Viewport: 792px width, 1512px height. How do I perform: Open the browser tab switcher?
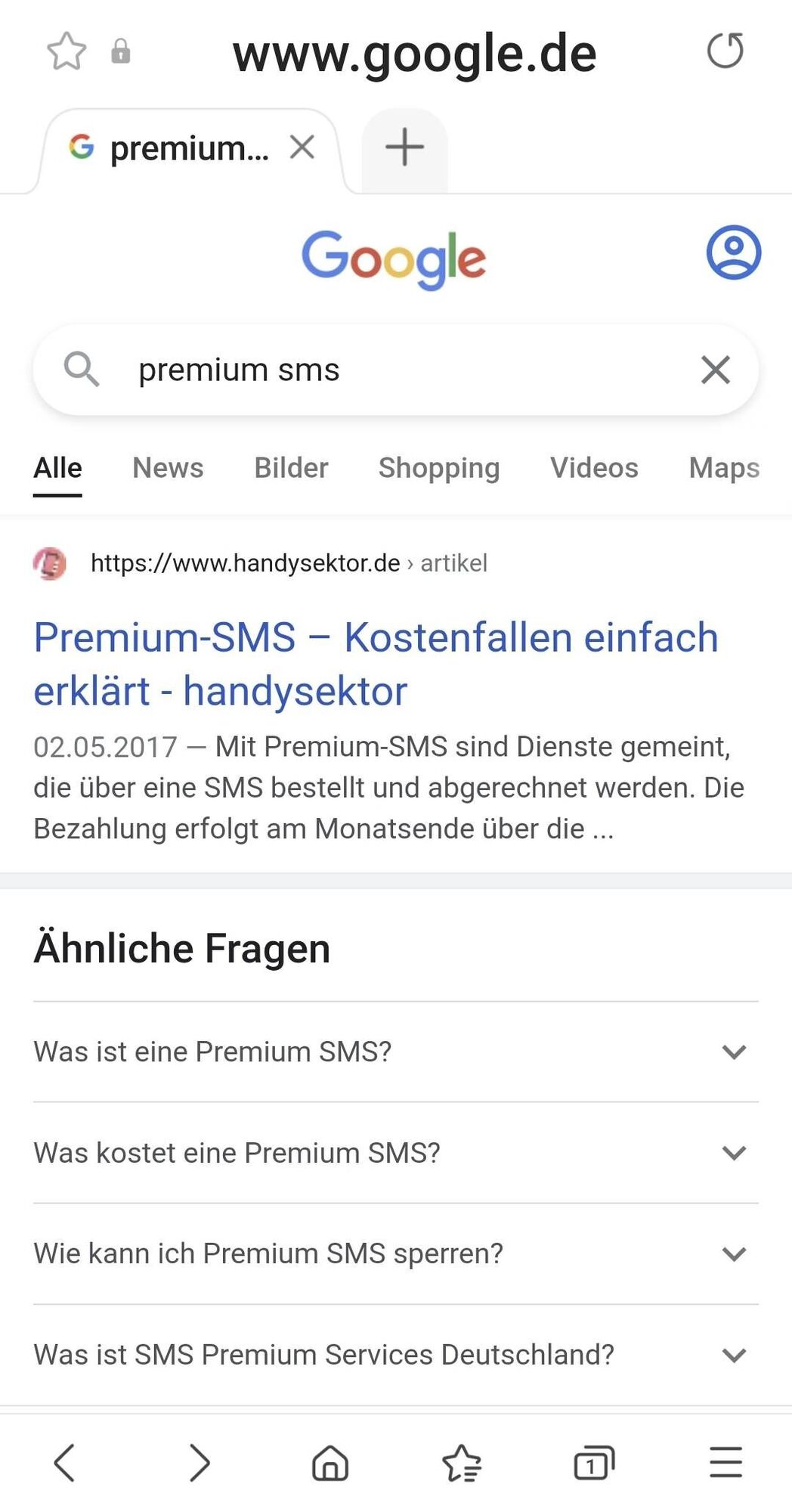tap(594, 1462)
